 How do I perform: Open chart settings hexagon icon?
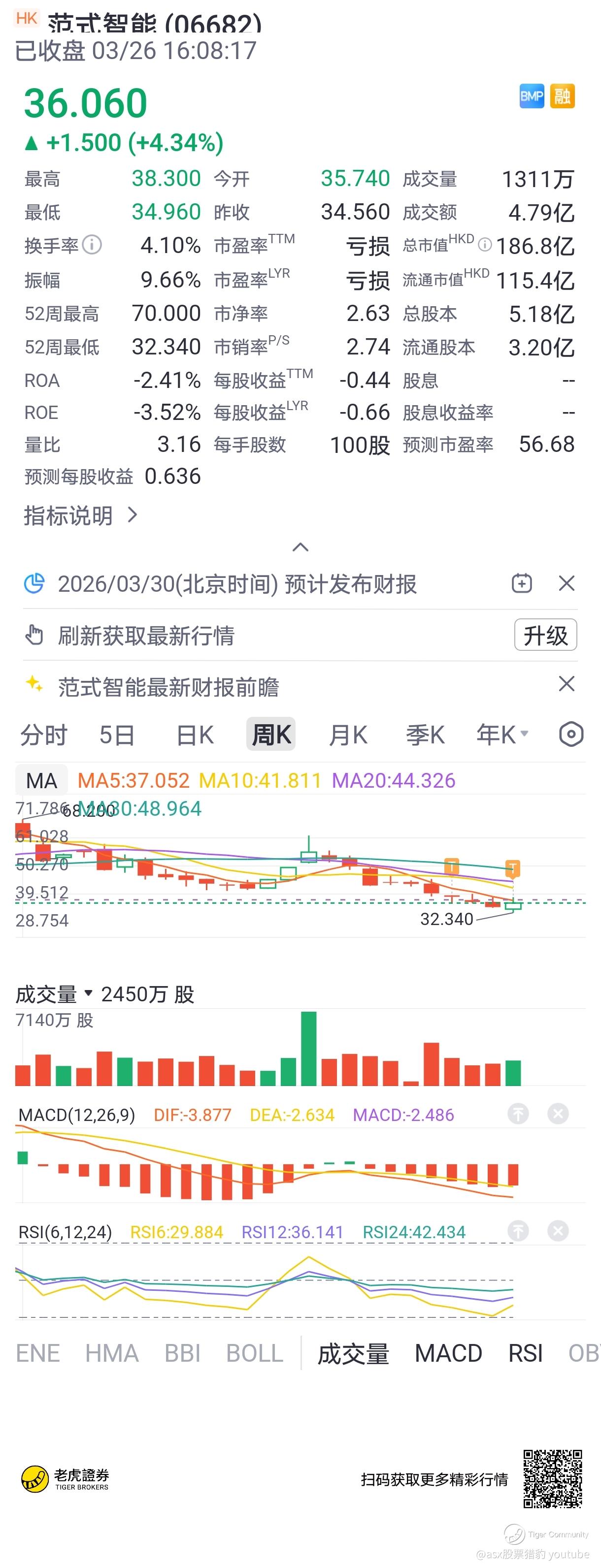[570, 734]
